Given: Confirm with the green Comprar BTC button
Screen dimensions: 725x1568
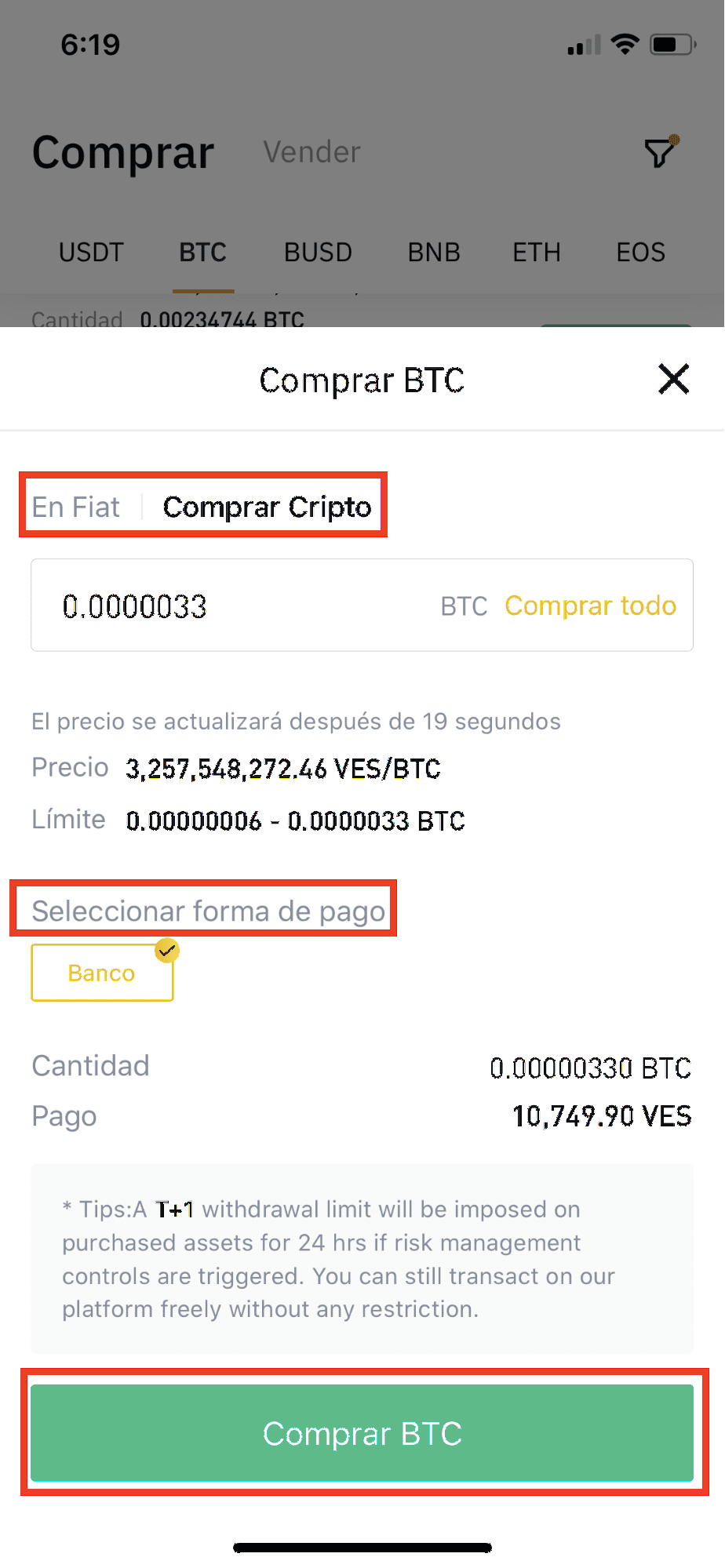Looking at the screenshot, I should click(362, 1433).
